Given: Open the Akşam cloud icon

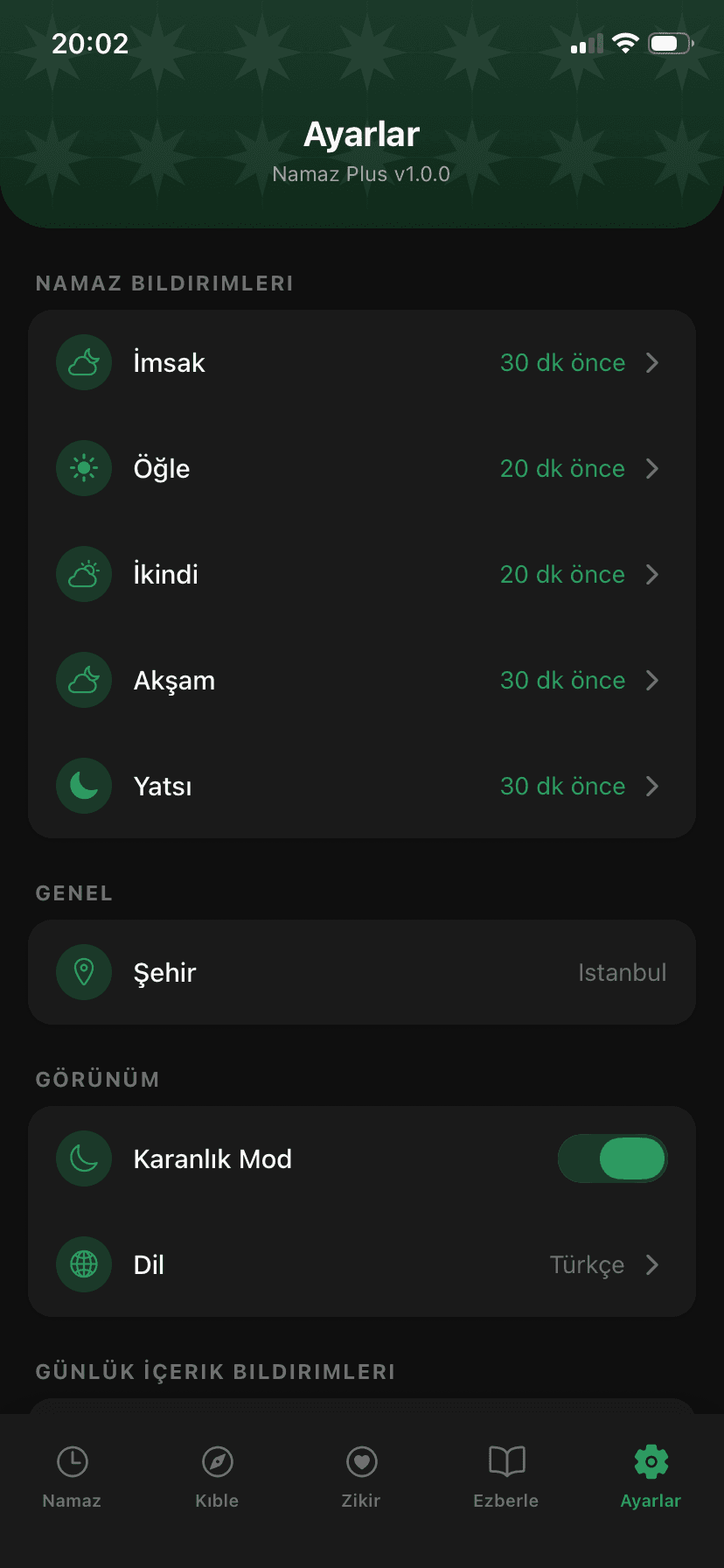Looking at the screenshot, I should pyautogui.click(x=83, y=680).
